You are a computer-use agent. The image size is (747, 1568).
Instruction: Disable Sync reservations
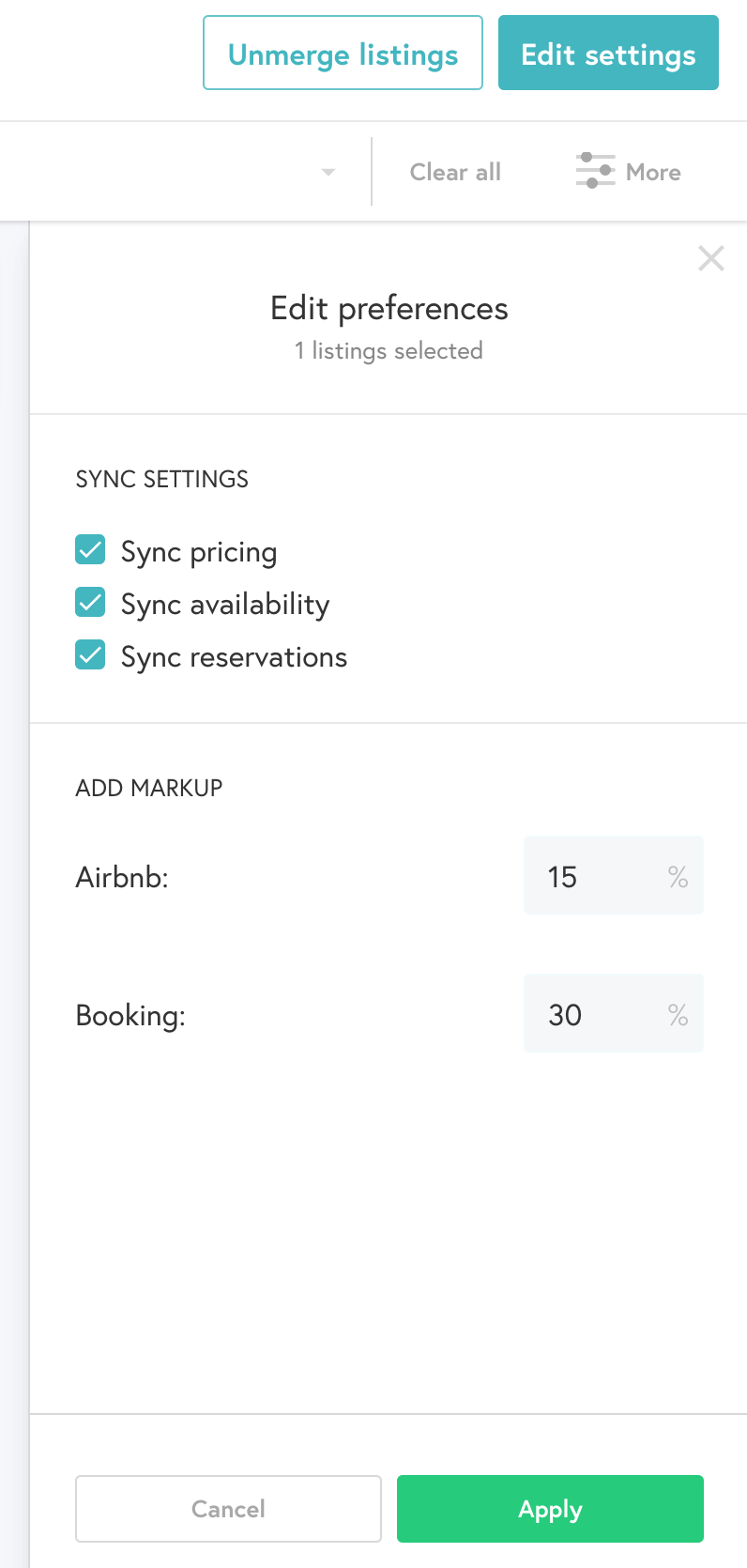tap(90, 654)
